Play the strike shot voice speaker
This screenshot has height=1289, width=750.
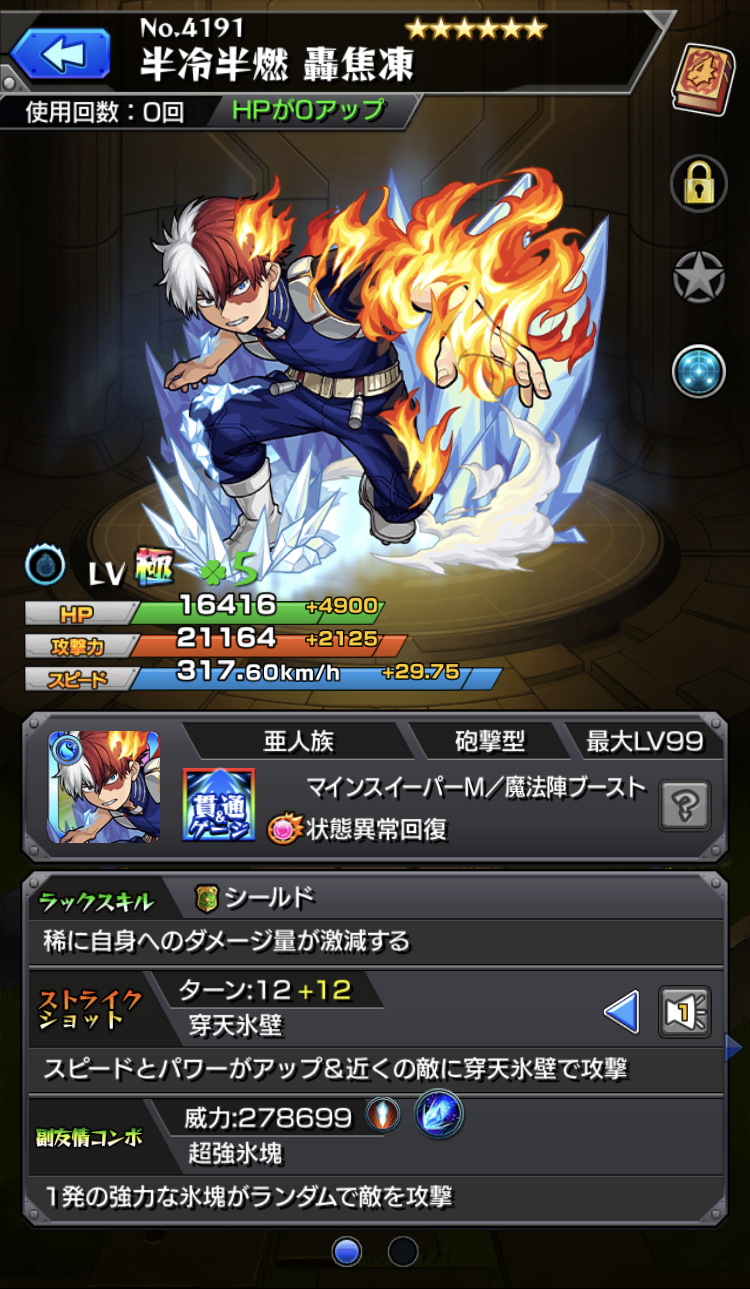pyautogui.click(x=685, y=1011)
